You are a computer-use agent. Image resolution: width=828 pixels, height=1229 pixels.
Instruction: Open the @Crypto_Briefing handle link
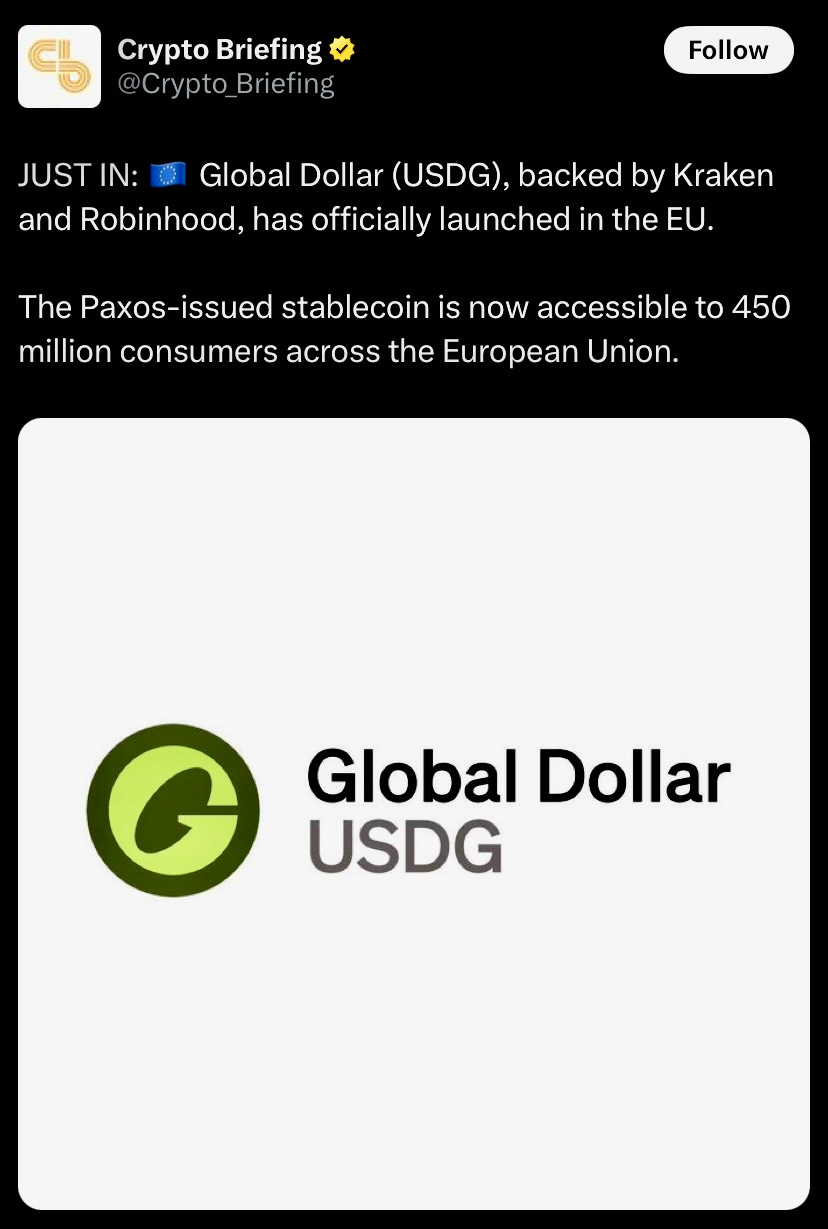[226, 84]
